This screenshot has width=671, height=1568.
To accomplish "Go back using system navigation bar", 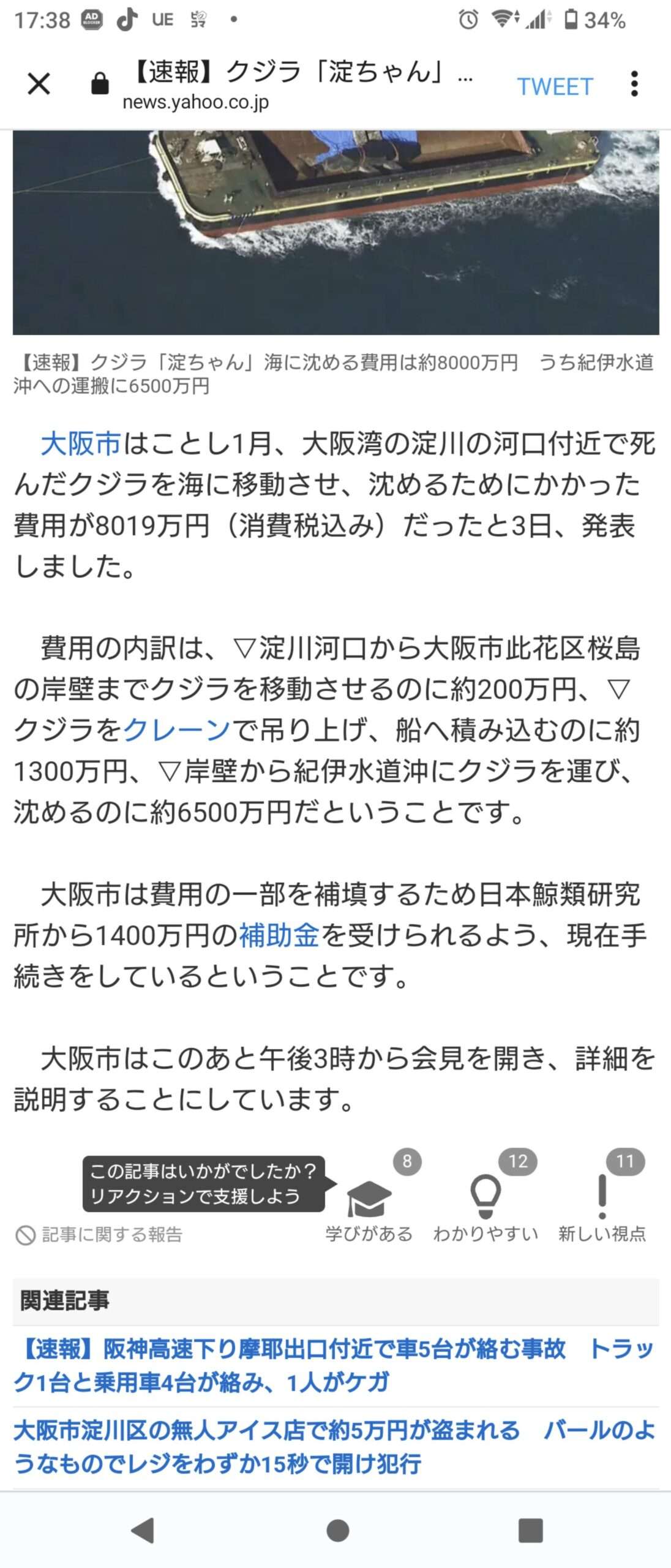I will tap(143, 1530).
